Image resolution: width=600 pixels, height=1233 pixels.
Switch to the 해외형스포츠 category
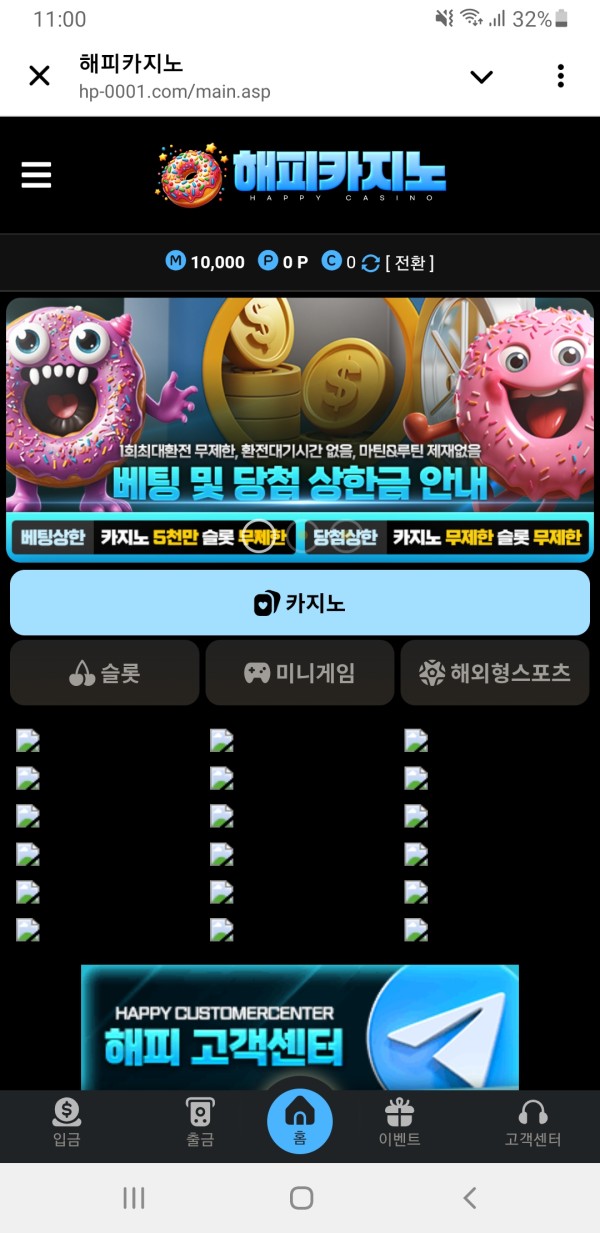[x=495, y=673]
